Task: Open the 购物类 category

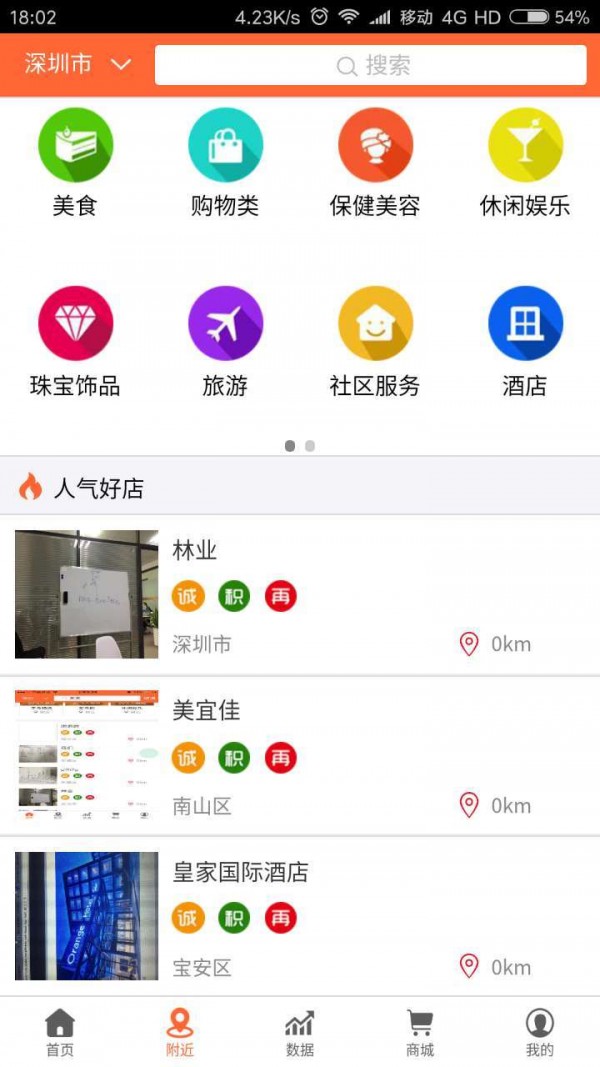Action: (225, 163)
